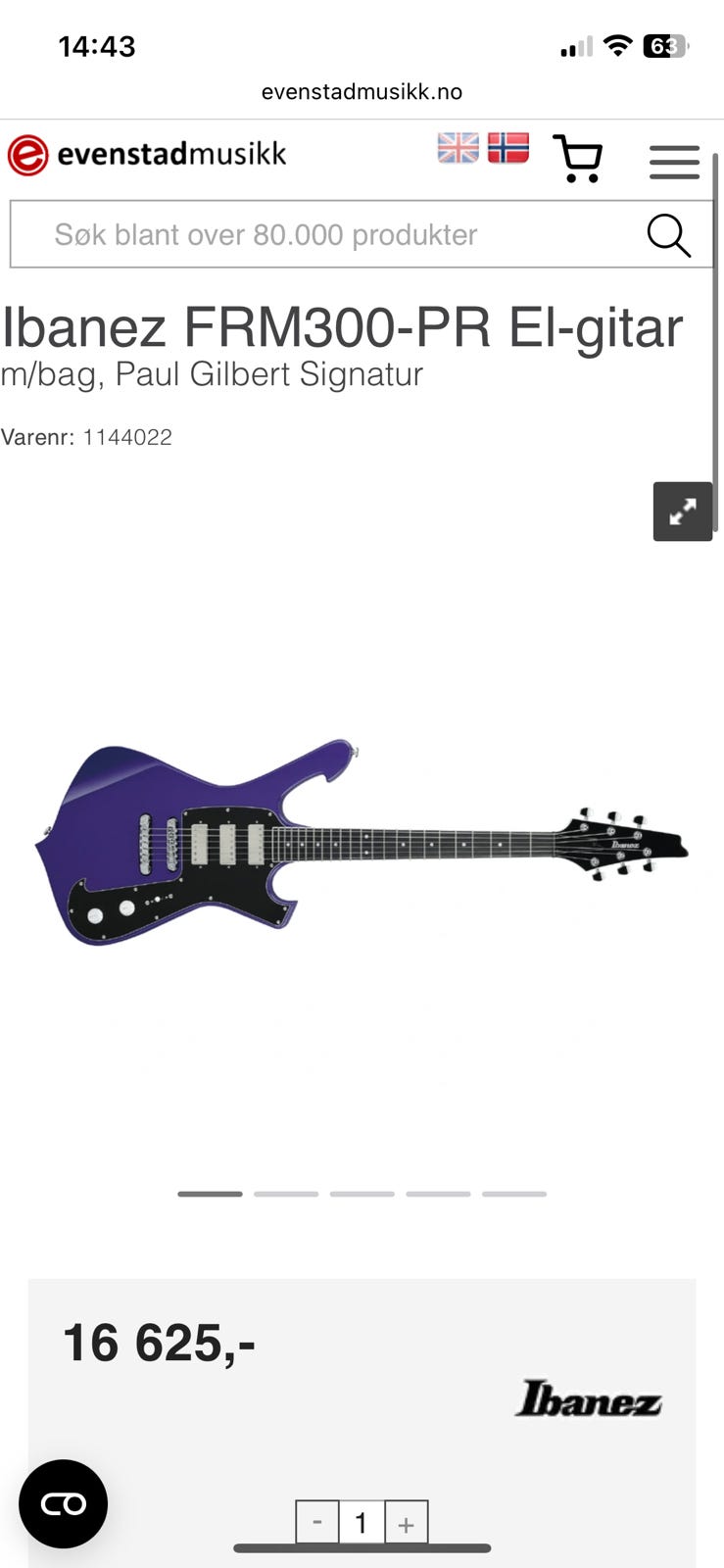Tap the evenstadmusikk.no address bar
This screenshot has height=1568, width=724.
pos(362,92)
